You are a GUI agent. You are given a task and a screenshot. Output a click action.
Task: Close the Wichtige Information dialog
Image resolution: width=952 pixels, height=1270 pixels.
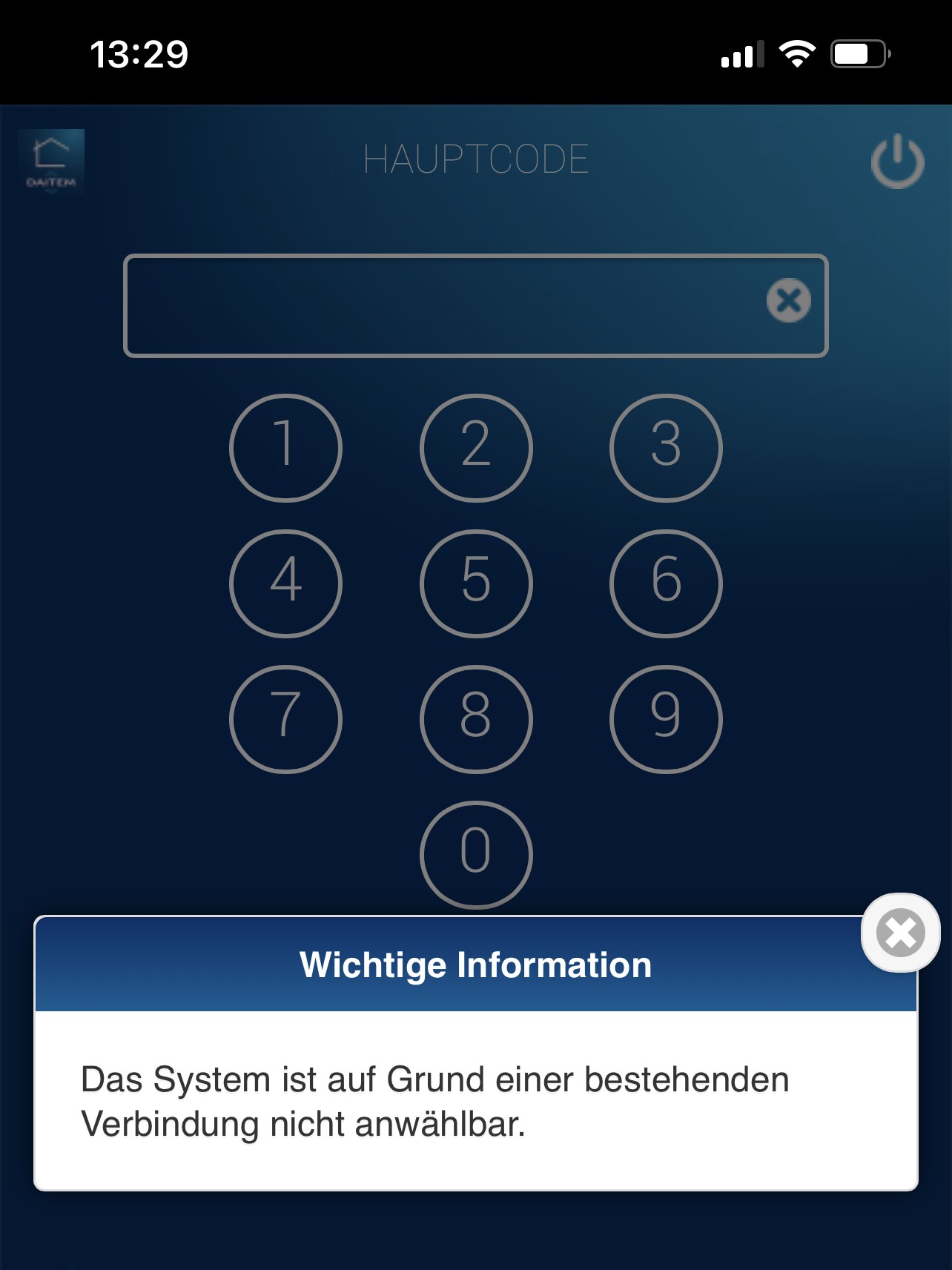[x=900, y=933]
